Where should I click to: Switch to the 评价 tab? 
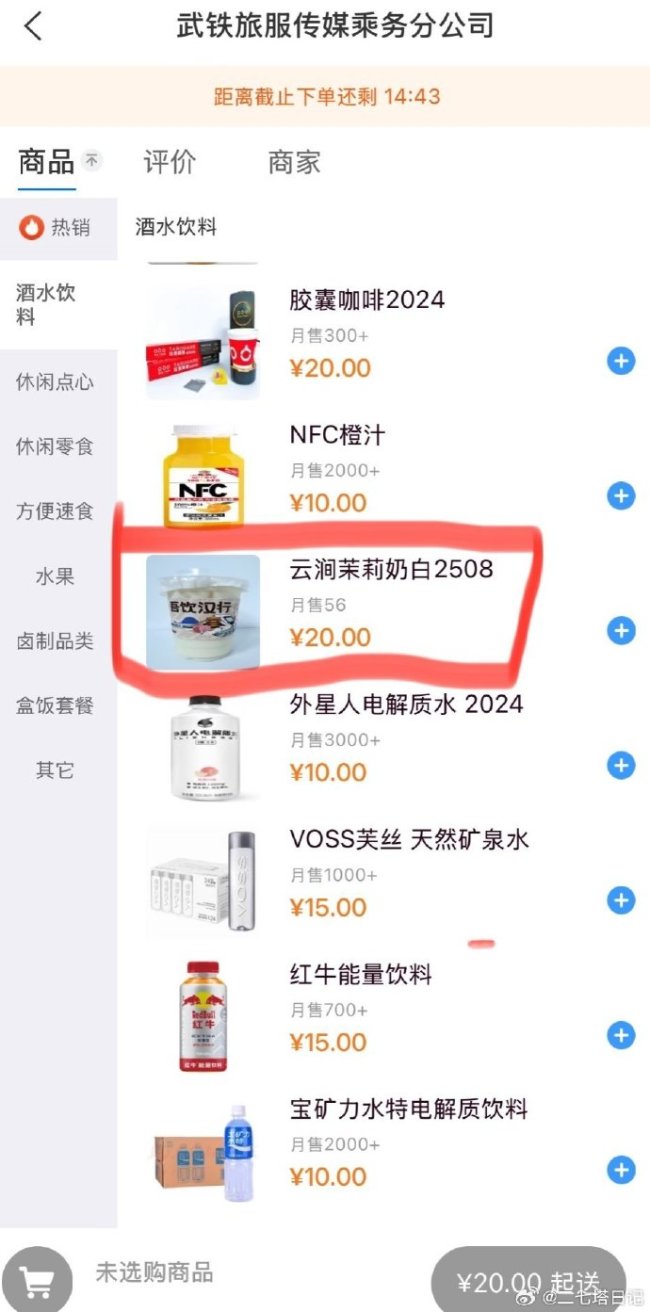tap(169, 162)
